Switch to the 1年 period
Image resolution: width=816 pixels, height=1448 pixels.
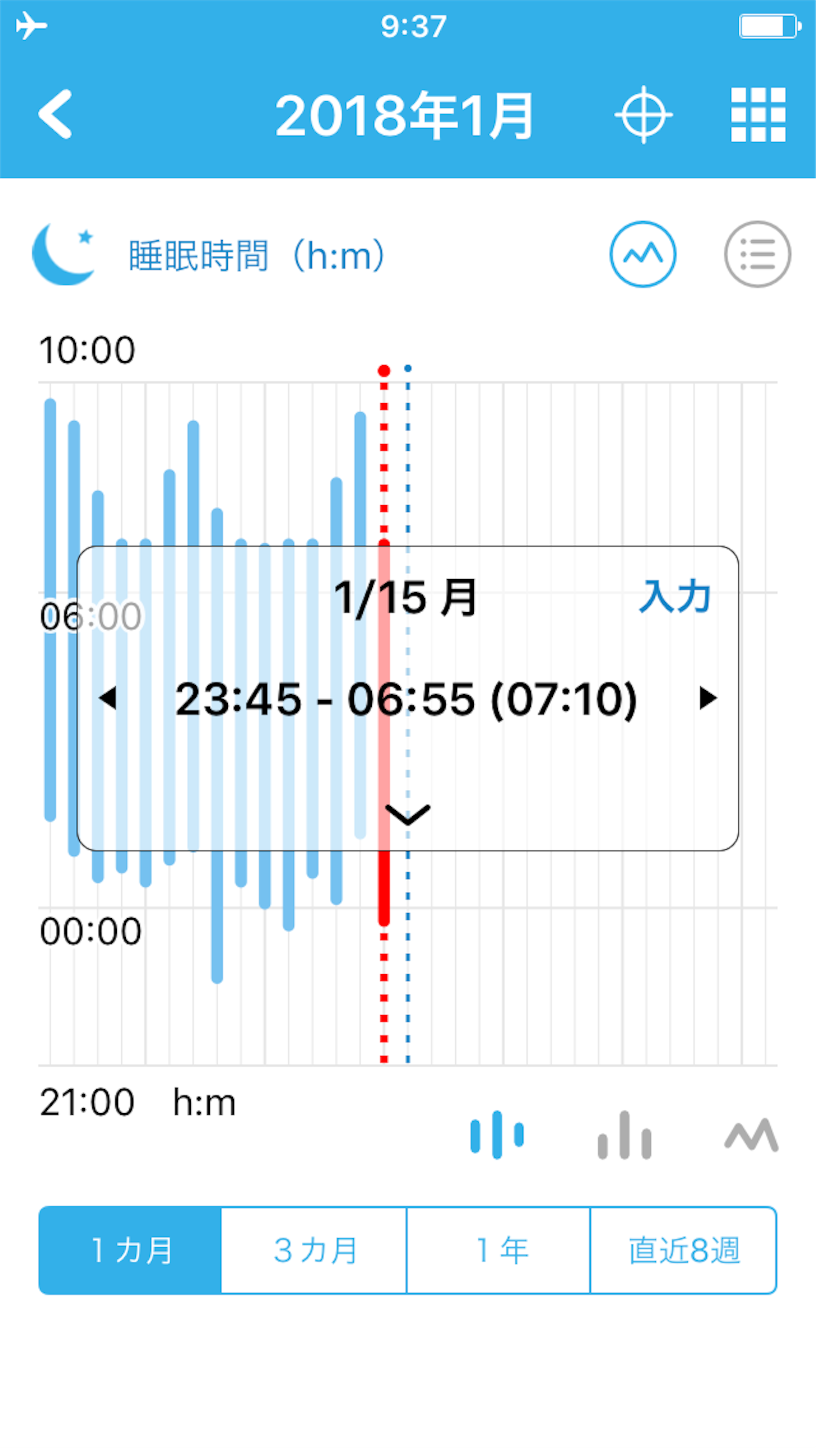pos(499,1251)
